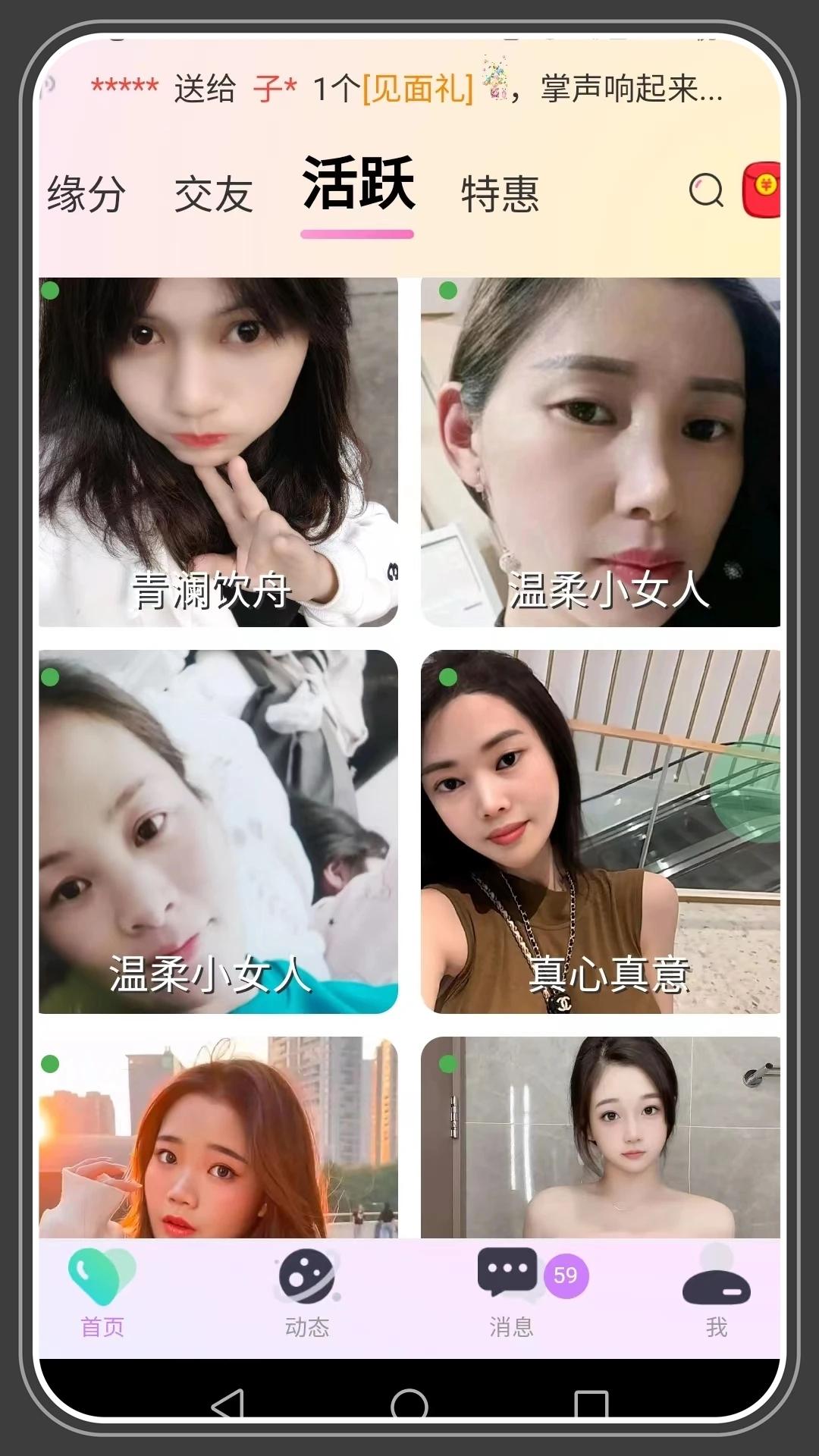The width and height of the screenshot is (819, 1456).
Task: Switch to the 交友 tab
Action: 215,193
